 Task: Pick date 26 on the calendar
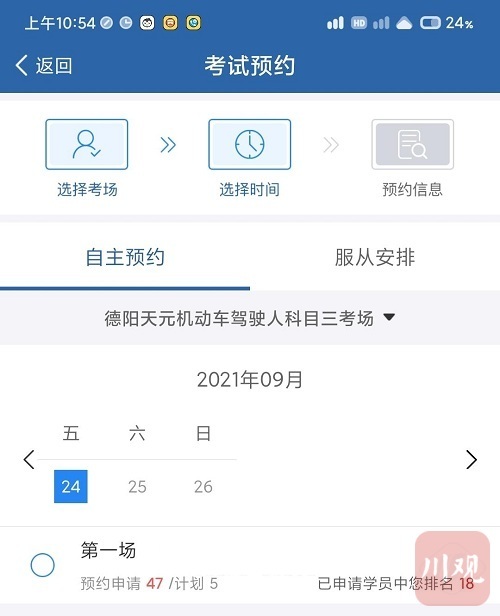[x=203, y=487]
